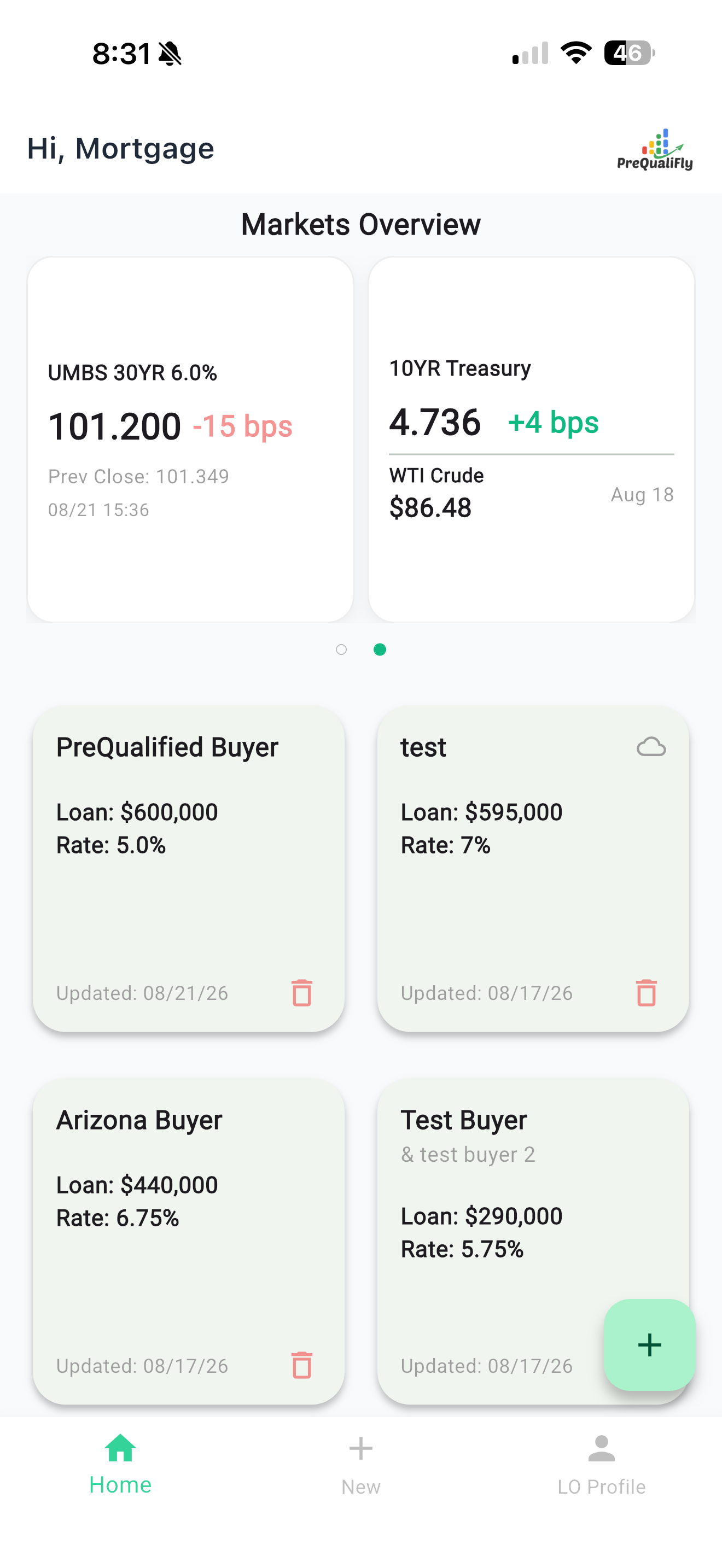Open the test loan card

pyautogui.click(x=533, y=869)
